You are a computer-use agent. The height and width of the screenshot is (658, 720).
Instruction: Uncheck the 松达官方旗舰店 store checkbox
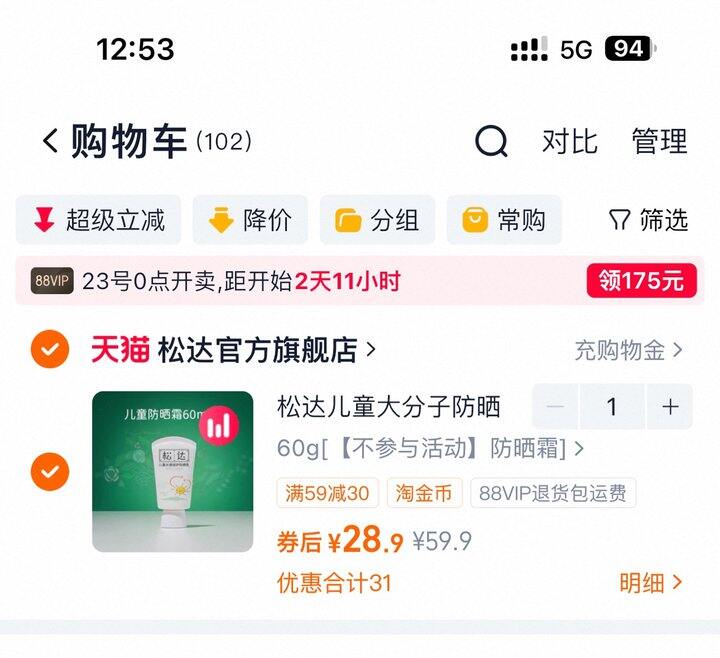(50, 350)
